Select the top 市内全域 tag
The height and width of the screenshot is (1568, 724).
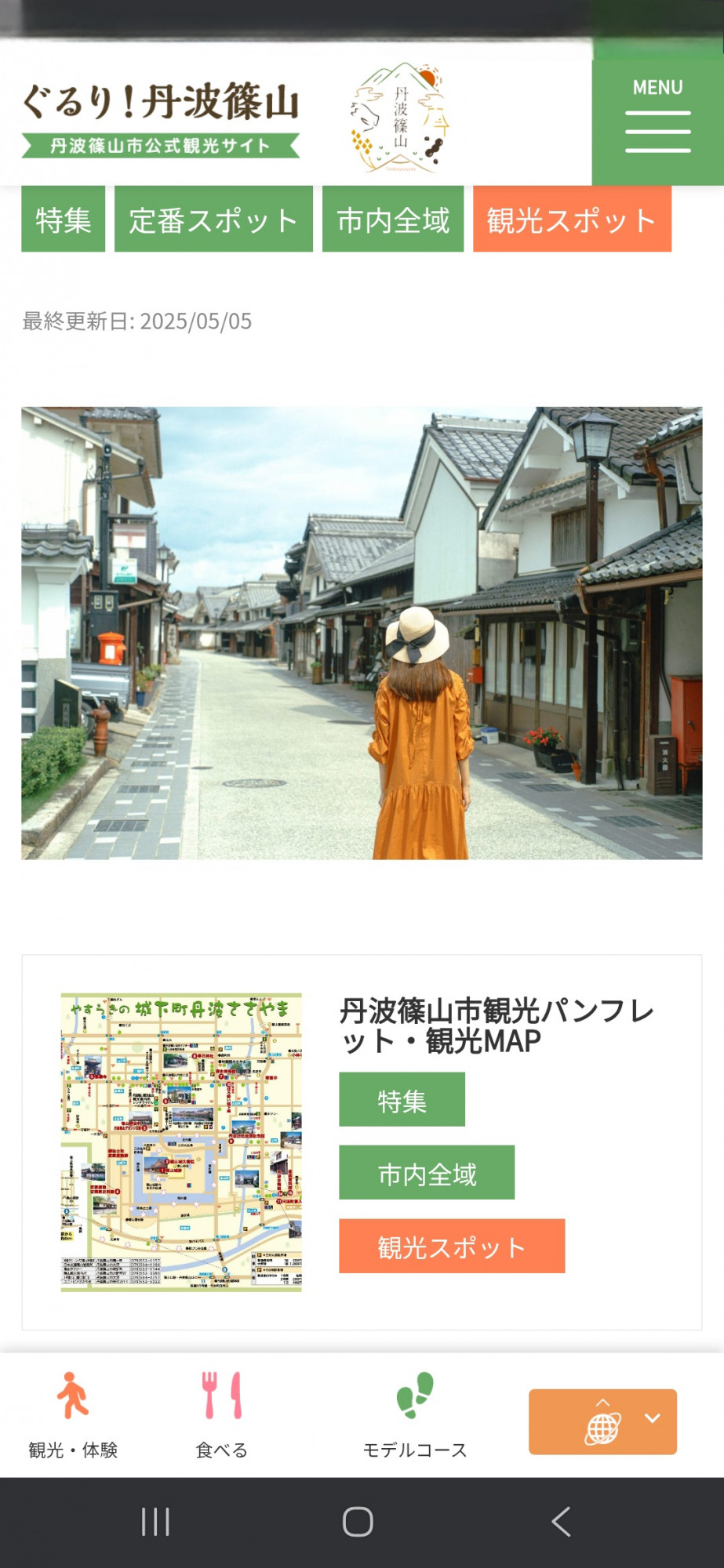tap(393, 220)
